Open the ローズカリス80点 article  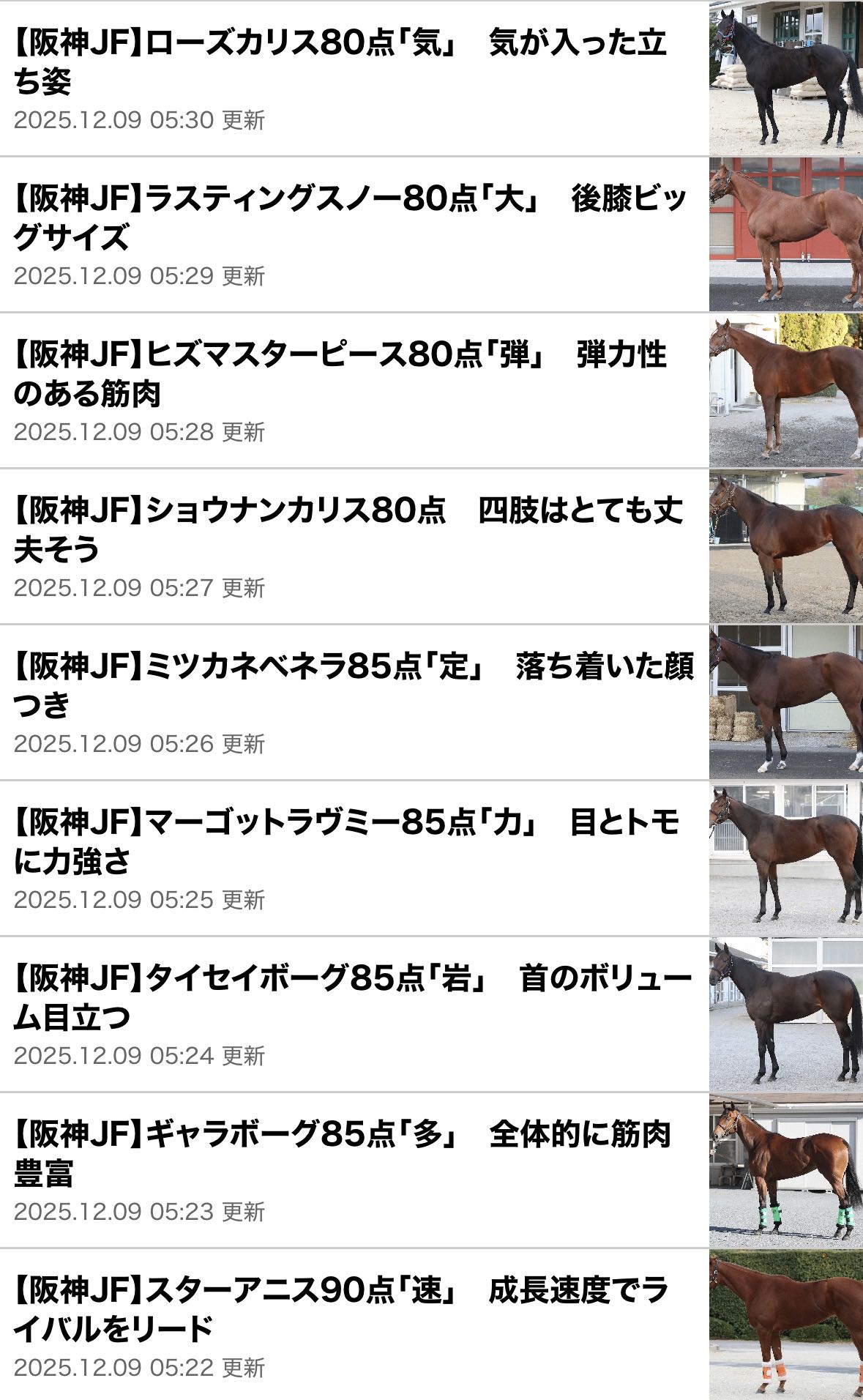pyautogui.click(x=340, y=62)
